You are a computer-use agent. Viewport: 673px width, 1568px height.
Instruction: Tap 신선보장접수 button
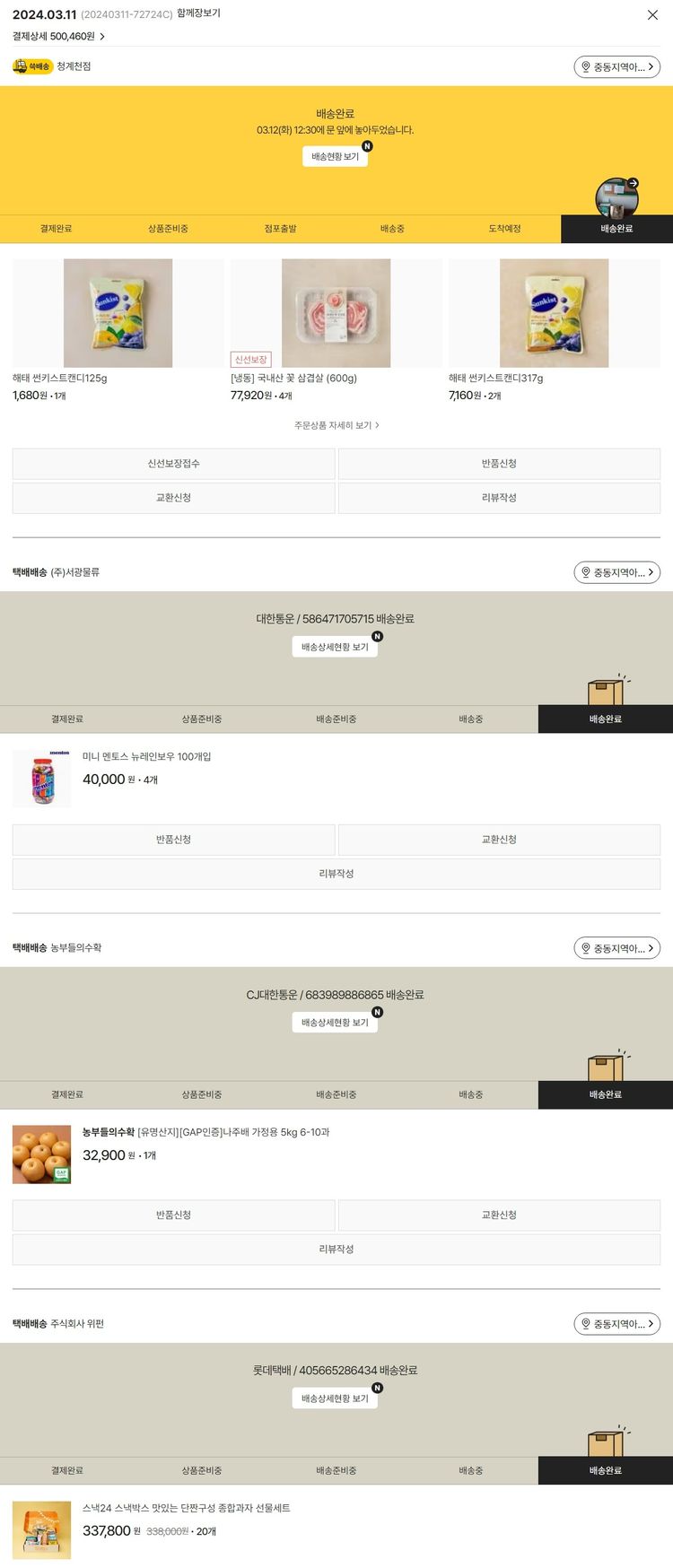click(173, 464)
